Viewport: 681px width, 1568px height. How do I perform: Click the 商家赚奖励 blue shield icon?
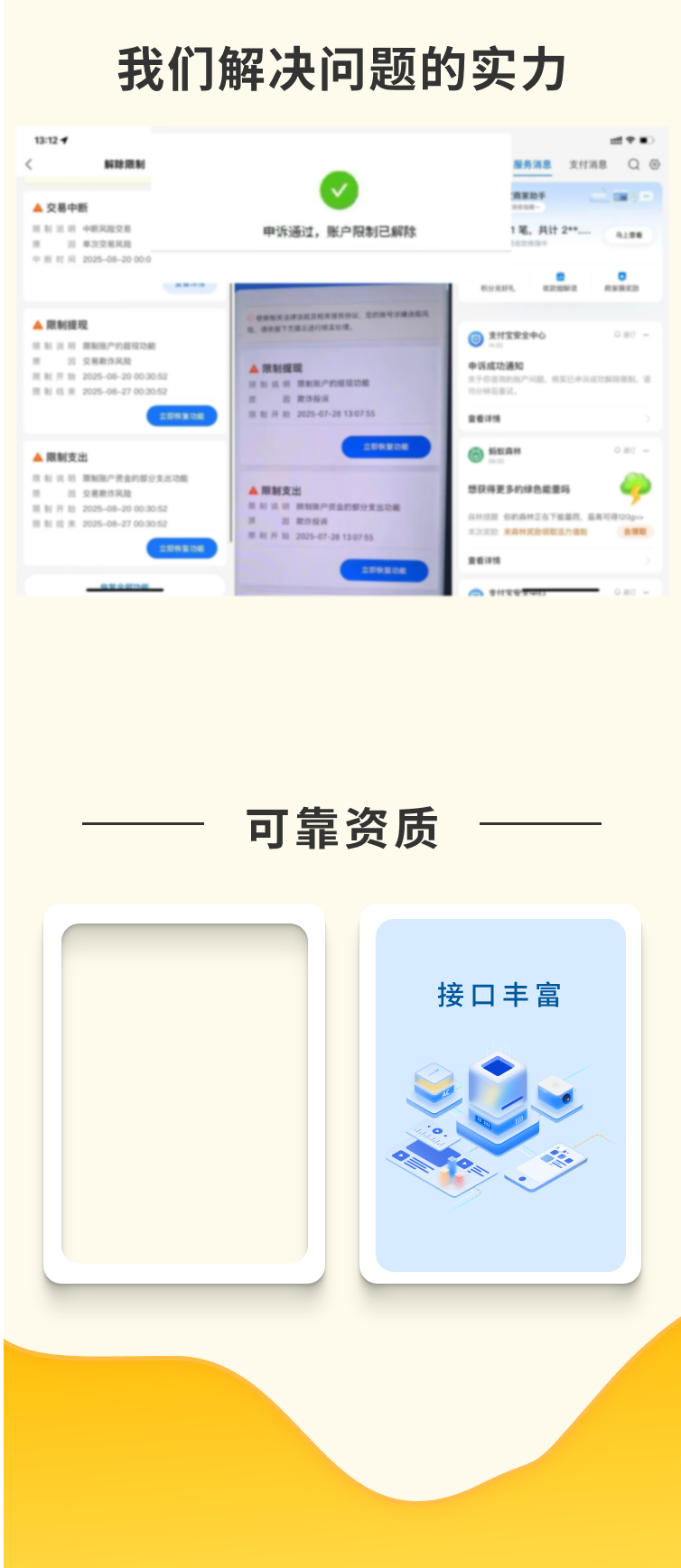623,277
